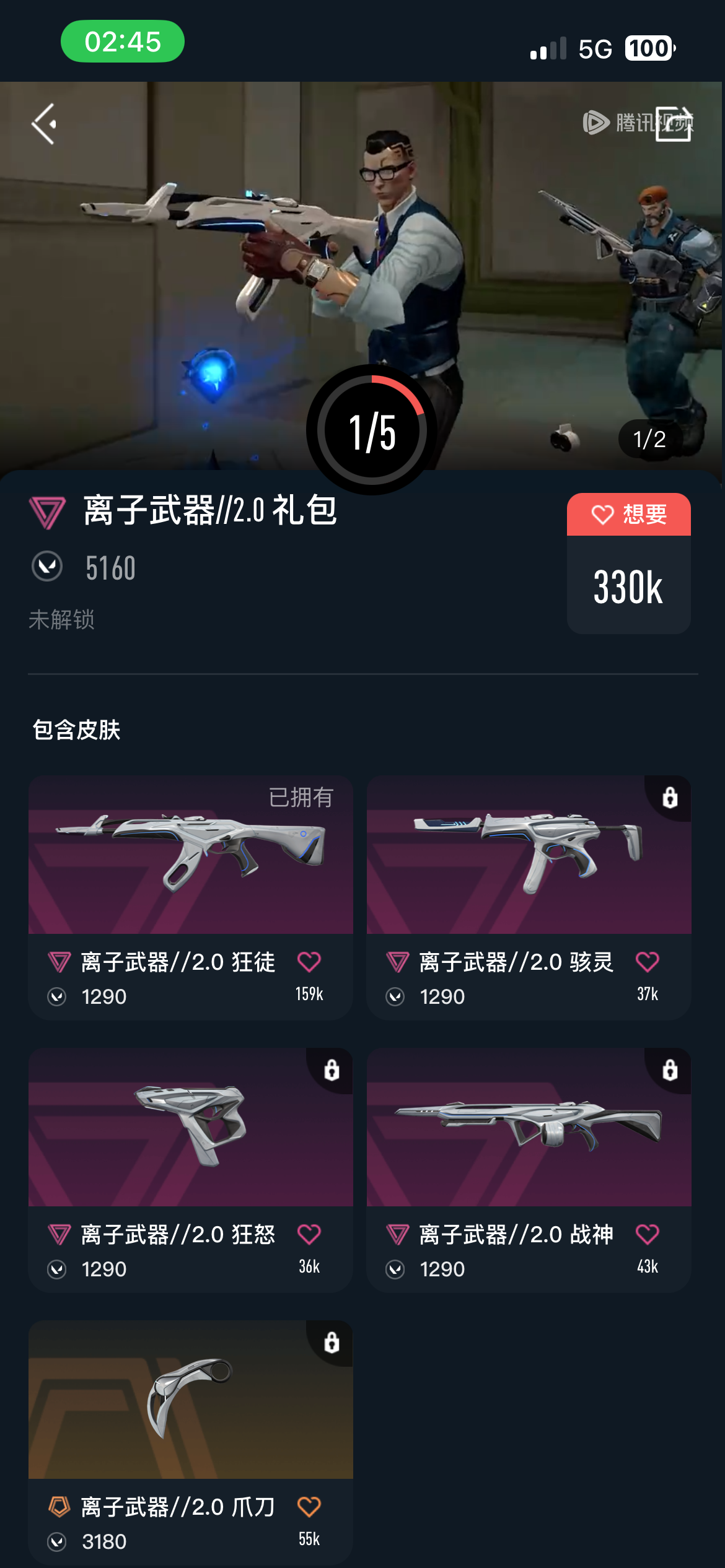Open the fullscreen video icon
725x1568 pixels.
point(674,124)
